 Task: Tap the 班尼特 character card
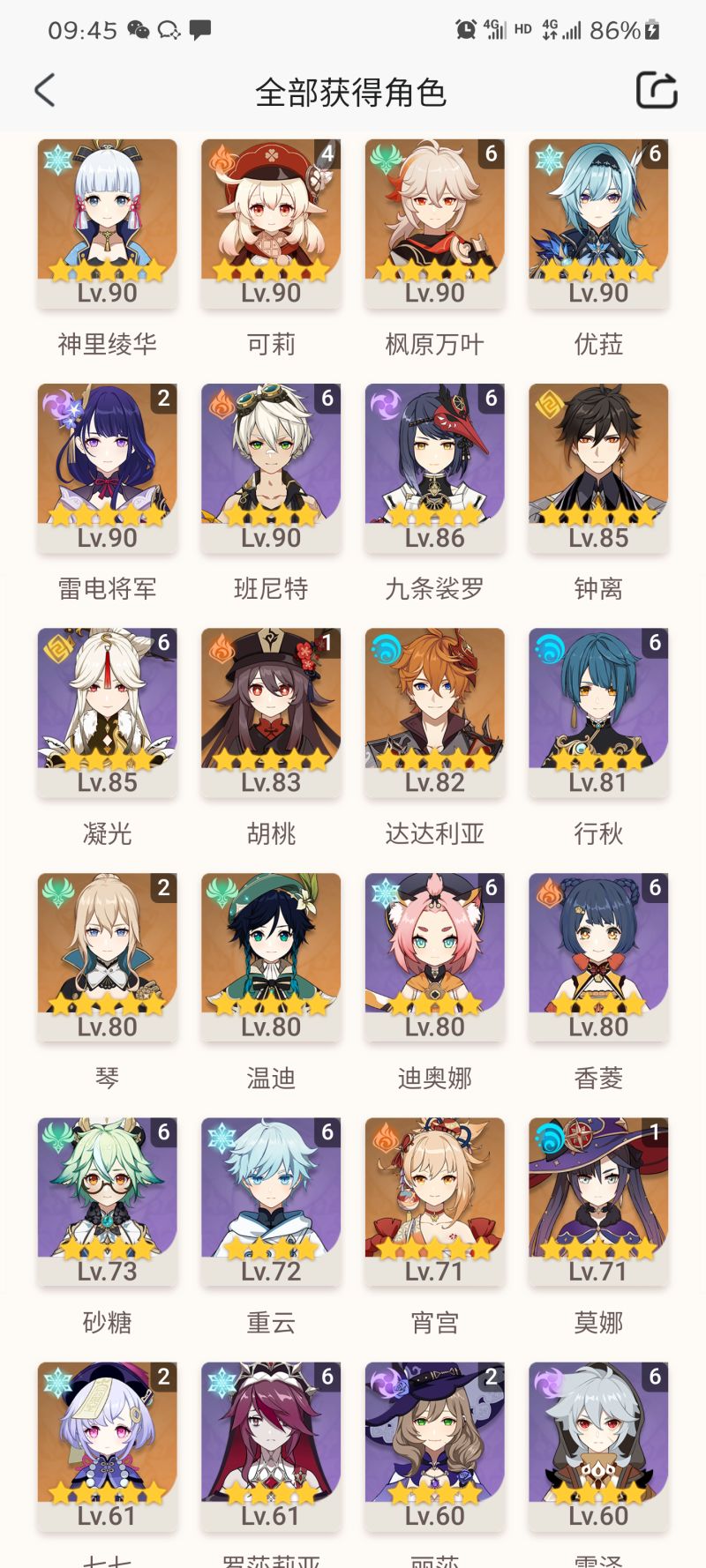271,467
